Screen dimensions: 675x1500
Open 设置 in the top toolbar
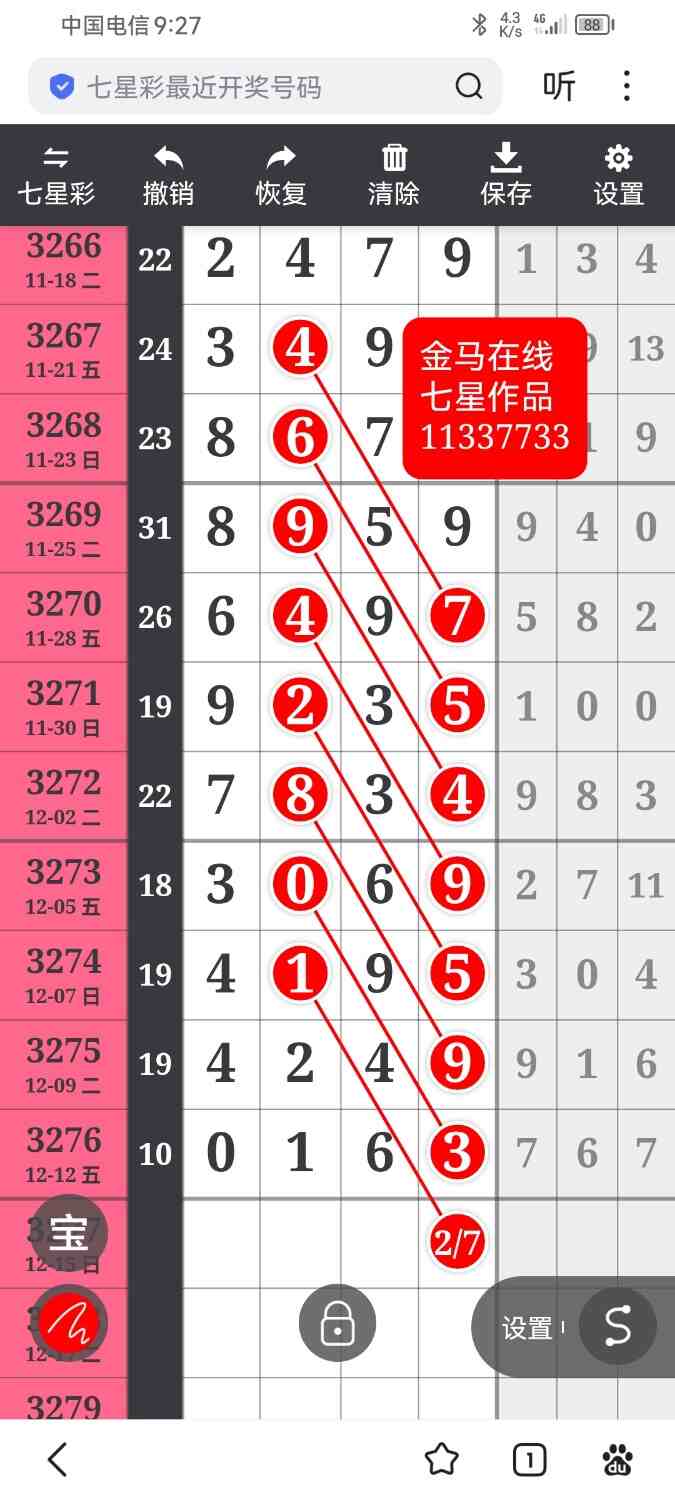click(x=618, y=175)
